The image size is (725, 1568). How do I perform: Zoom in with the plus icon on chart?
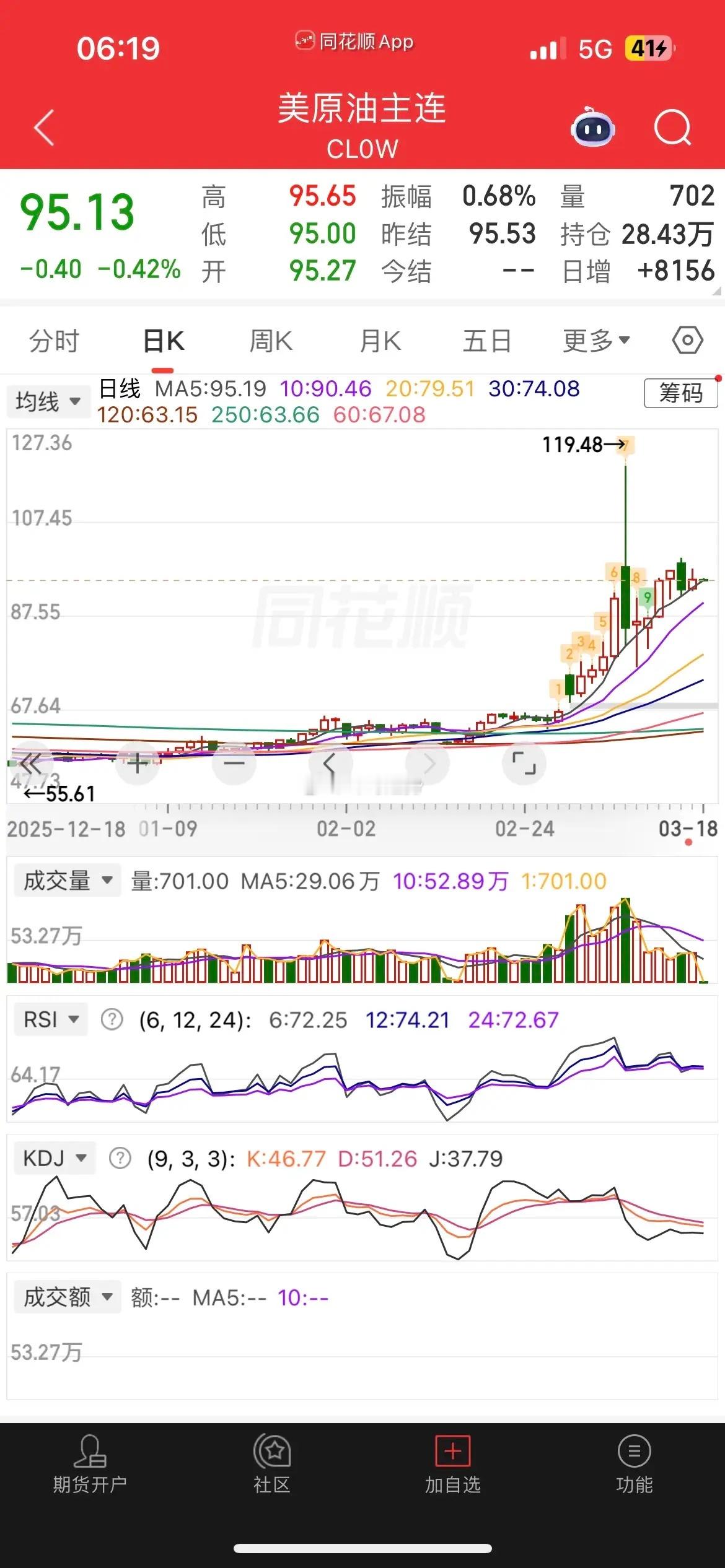click(138, 763)
